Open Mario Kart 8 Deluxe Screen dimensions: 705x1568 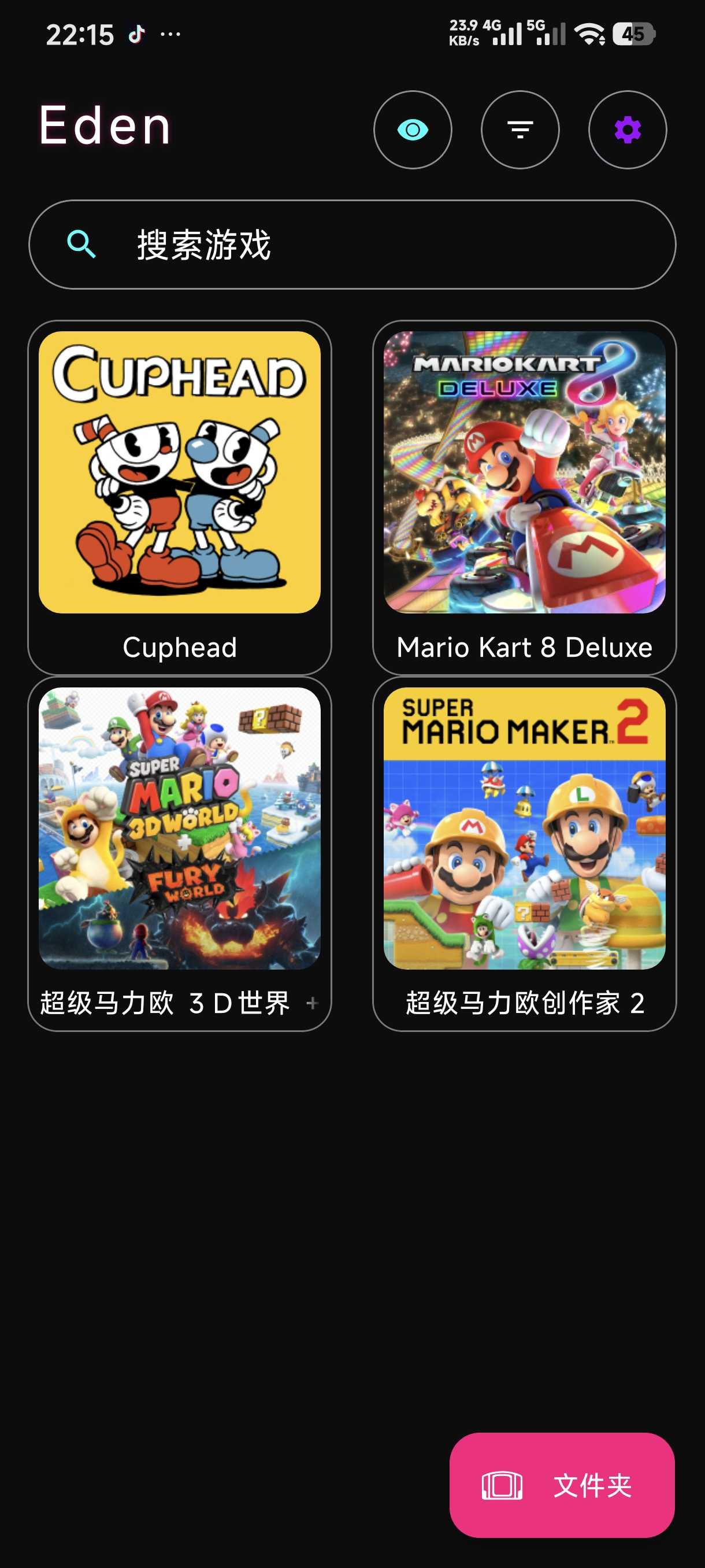click(x=524, y=497)
